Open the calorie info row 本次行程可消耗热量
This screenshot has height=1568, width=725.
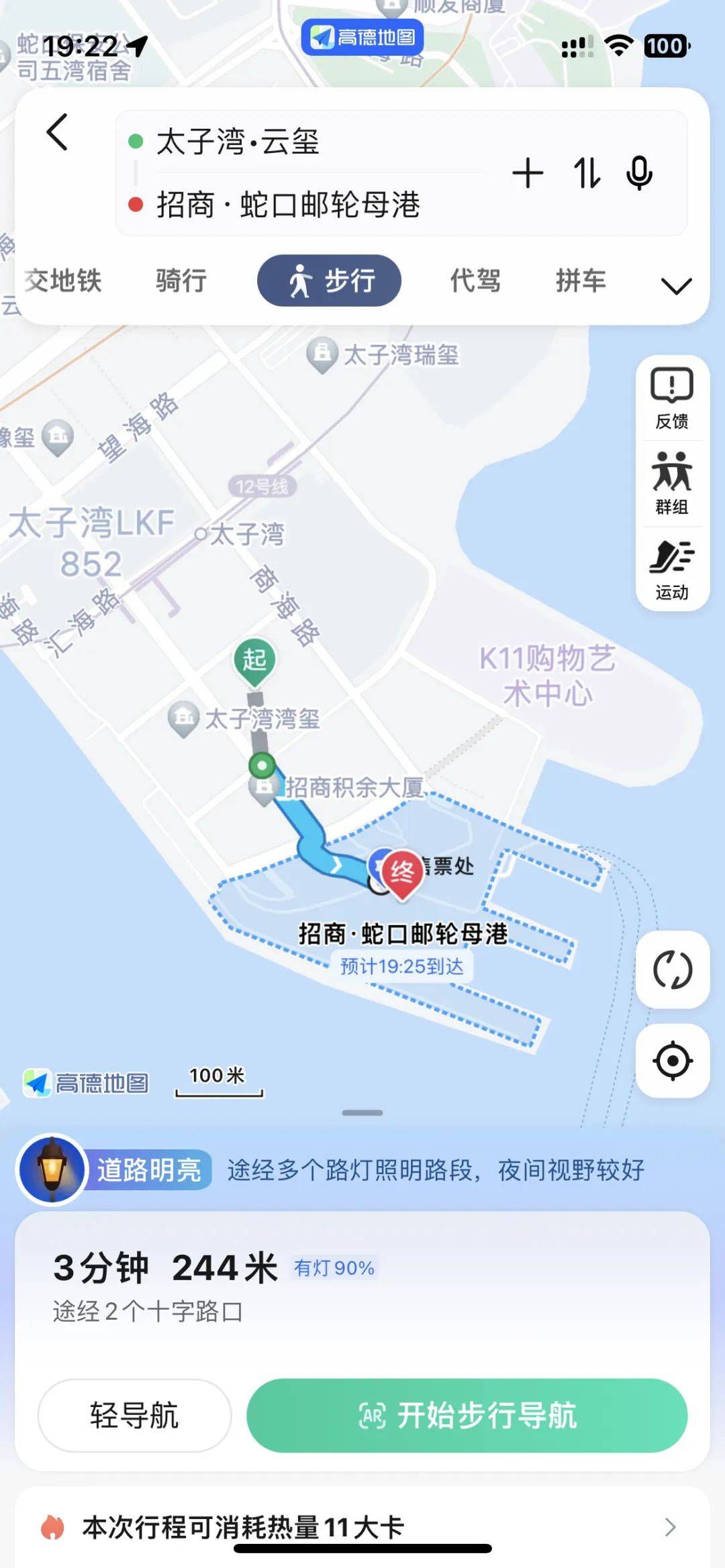tap(361, 1527)
